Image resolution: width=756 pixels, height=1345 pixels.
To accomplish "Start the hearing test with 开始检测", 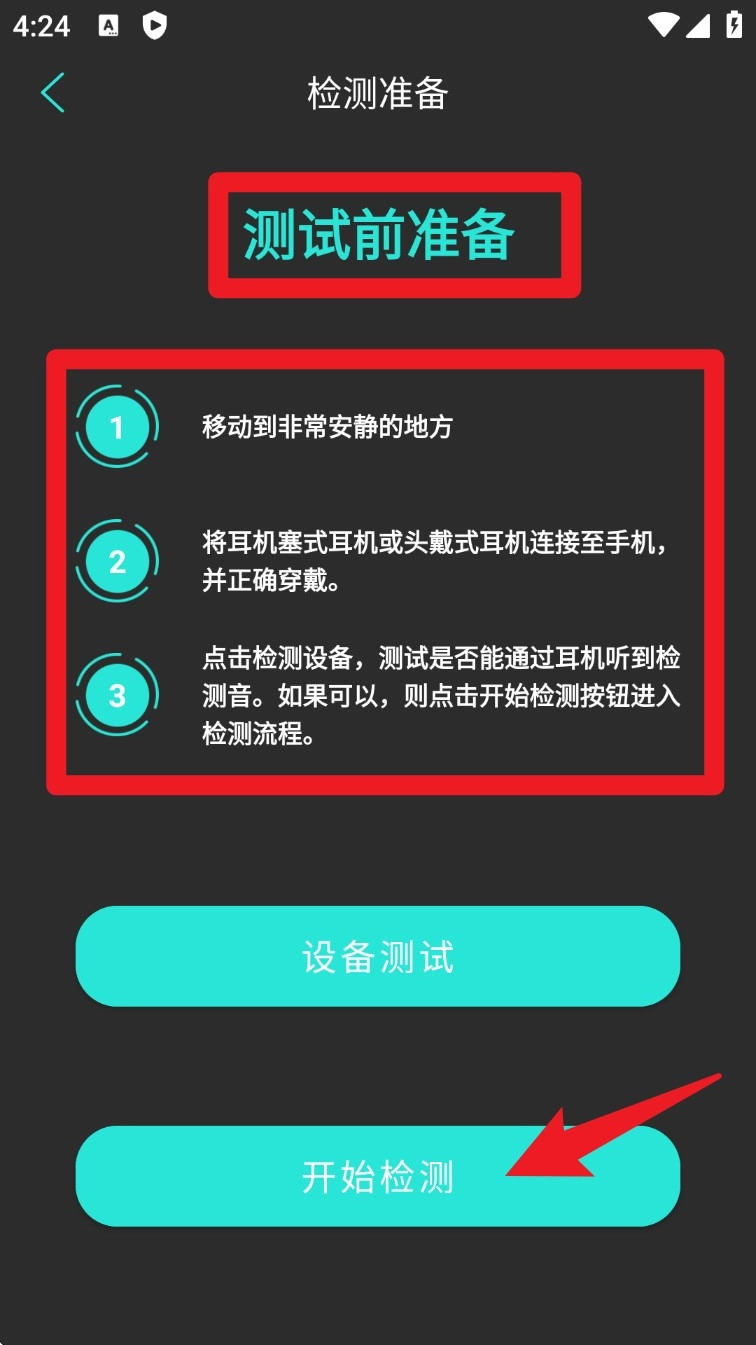I will point(378,1176).
